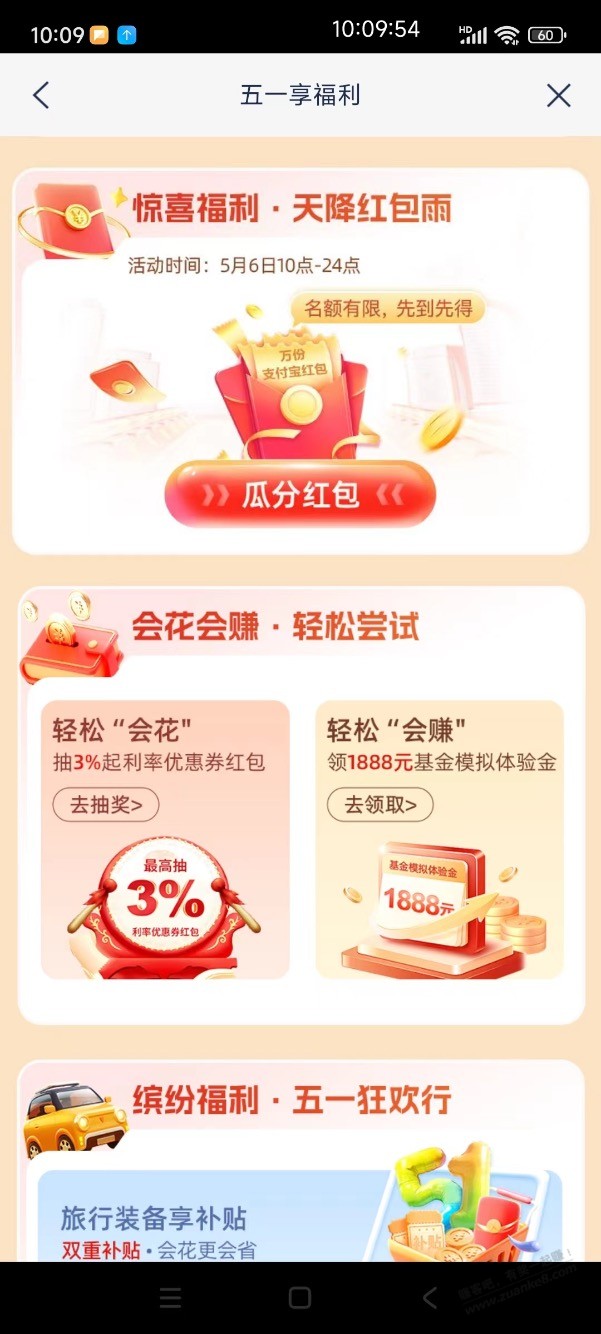Go to the system home screen
601x1334 pixels.
point(300,1298)
